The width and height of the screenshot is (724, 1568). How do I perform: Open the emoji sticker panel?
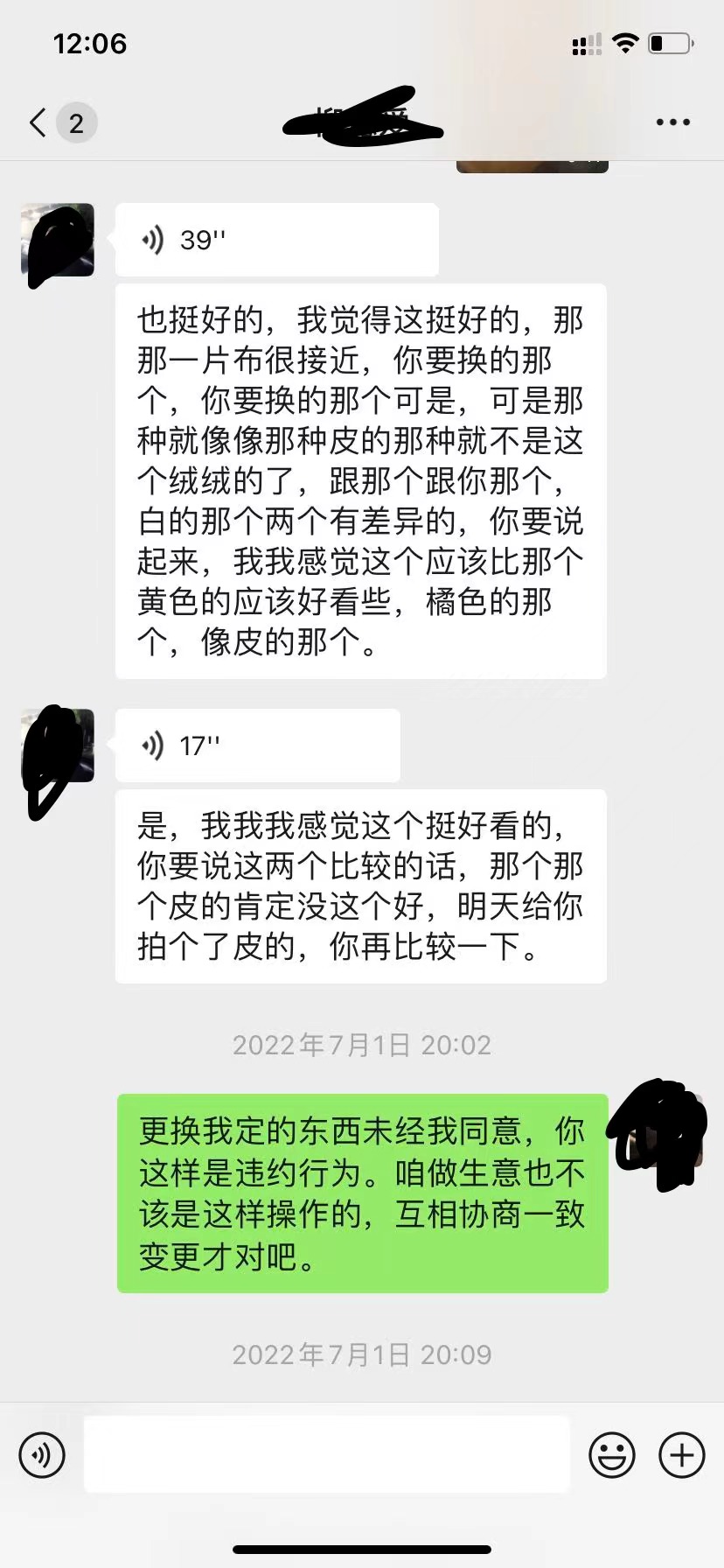(x=611, y=1455)
